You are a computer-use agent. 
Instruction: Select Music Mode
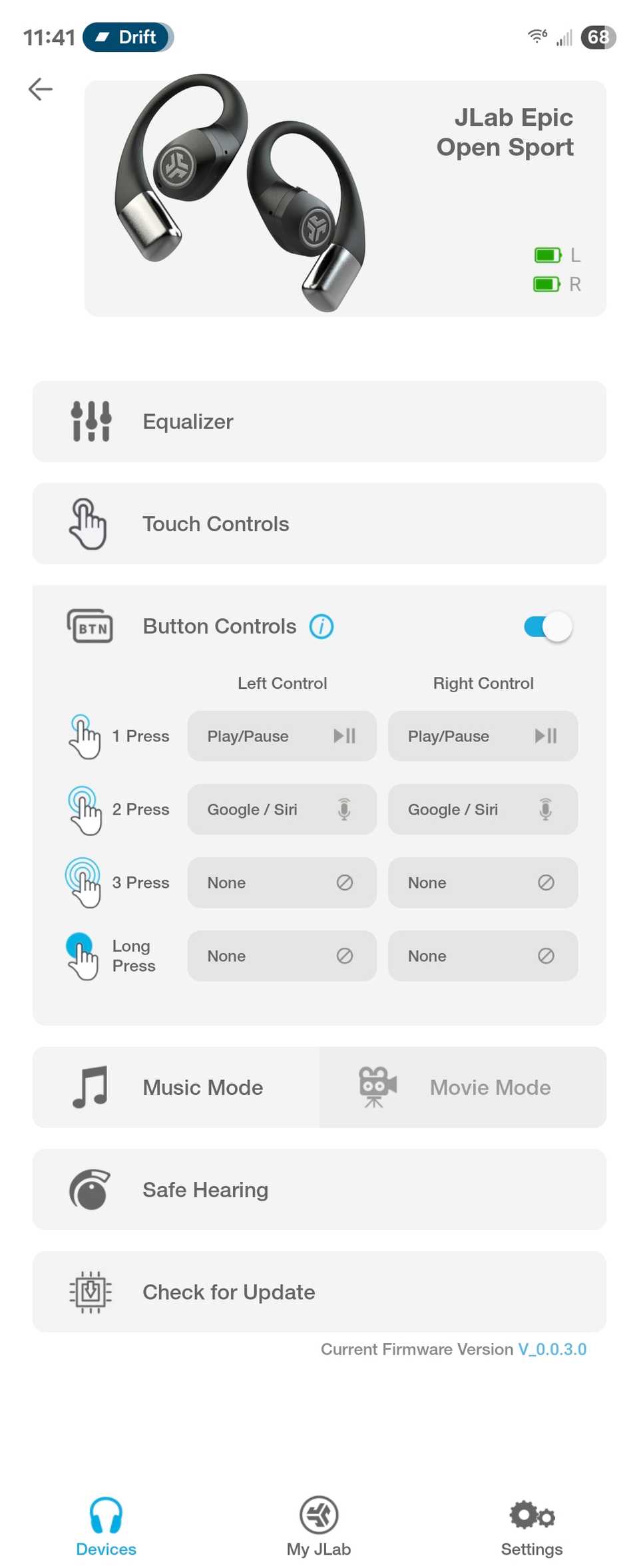176,1087
